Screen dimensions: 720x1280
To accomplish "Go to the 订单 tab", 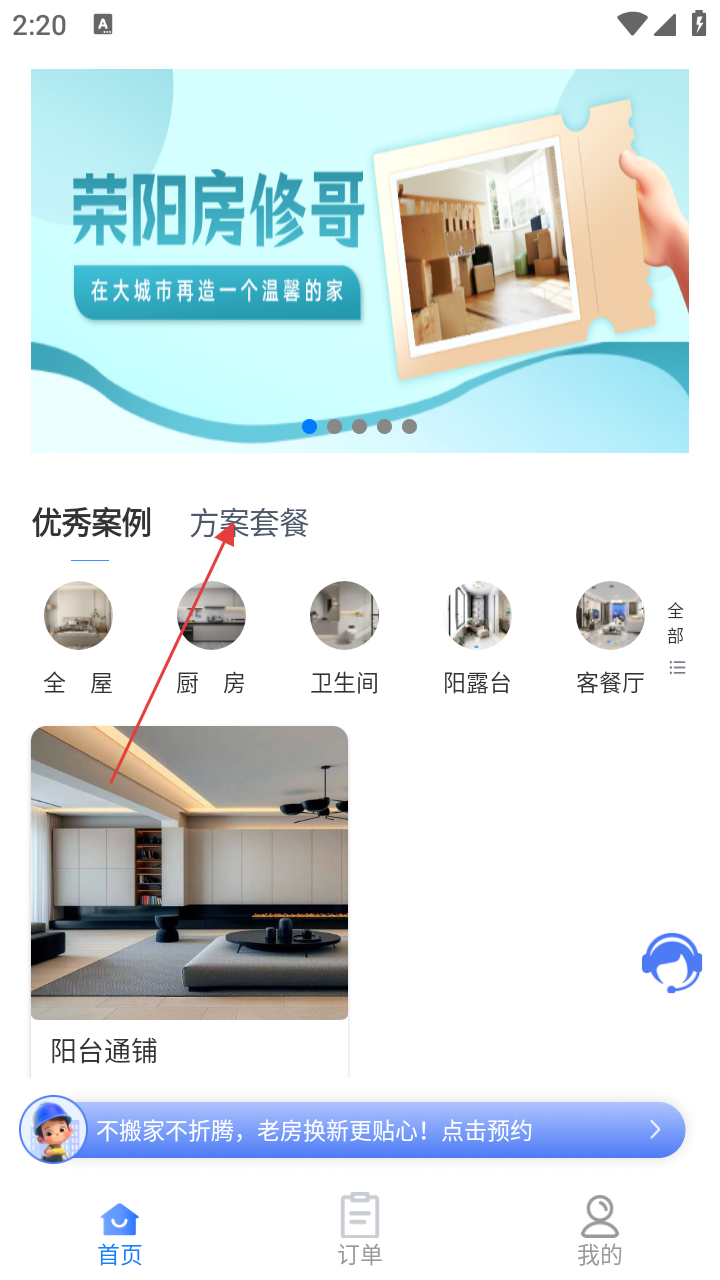I will coord(360,1230).
